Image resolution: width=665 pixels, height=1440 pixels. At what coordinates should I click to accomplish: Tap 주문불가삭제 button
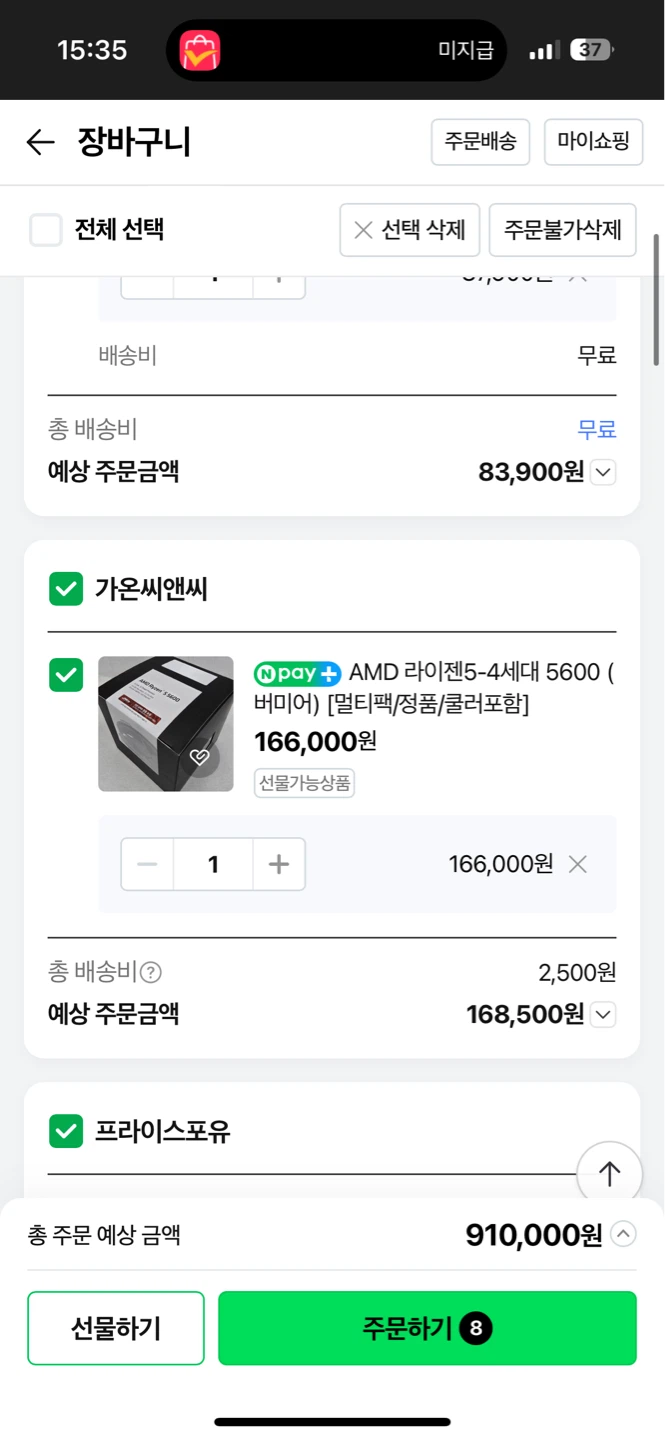coord(563,230)
